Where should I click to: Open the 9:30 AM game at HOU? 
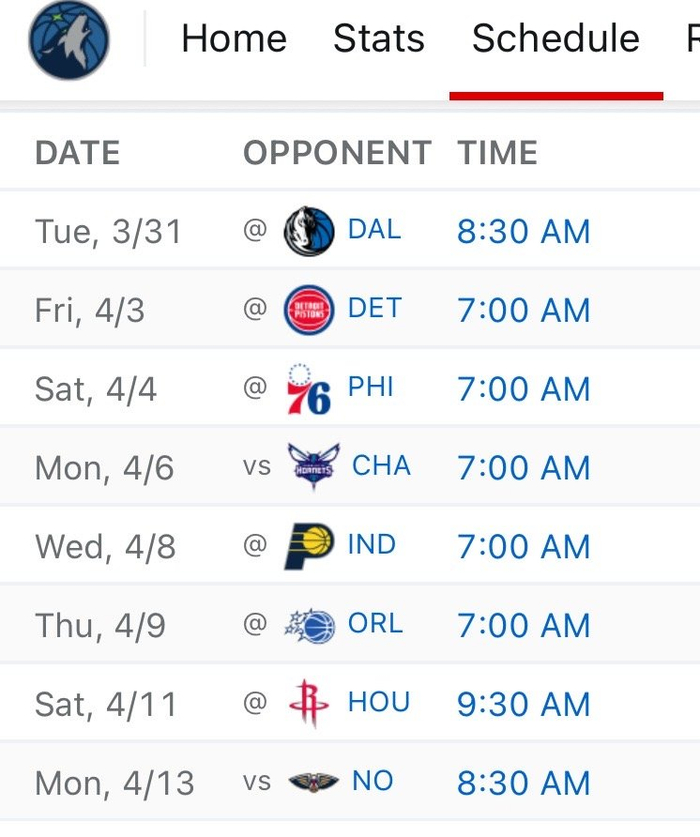pyautogui.click(x=523, y=706)
